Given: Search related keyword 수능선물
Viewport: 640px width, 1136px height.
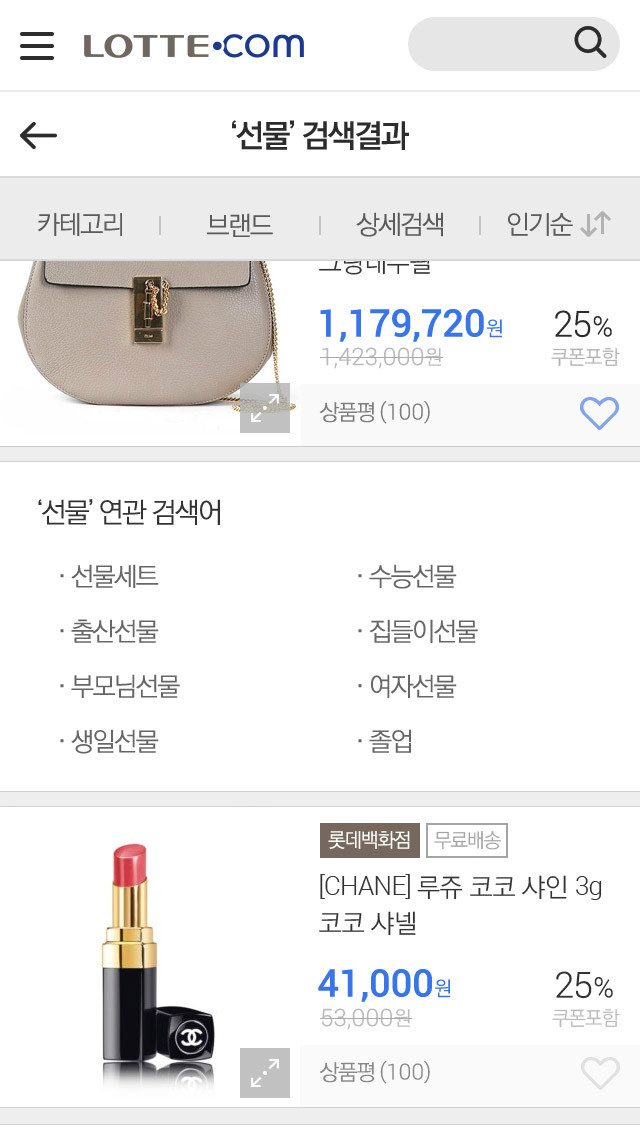Looking at the screenshot, I should [x=412, y=576].
